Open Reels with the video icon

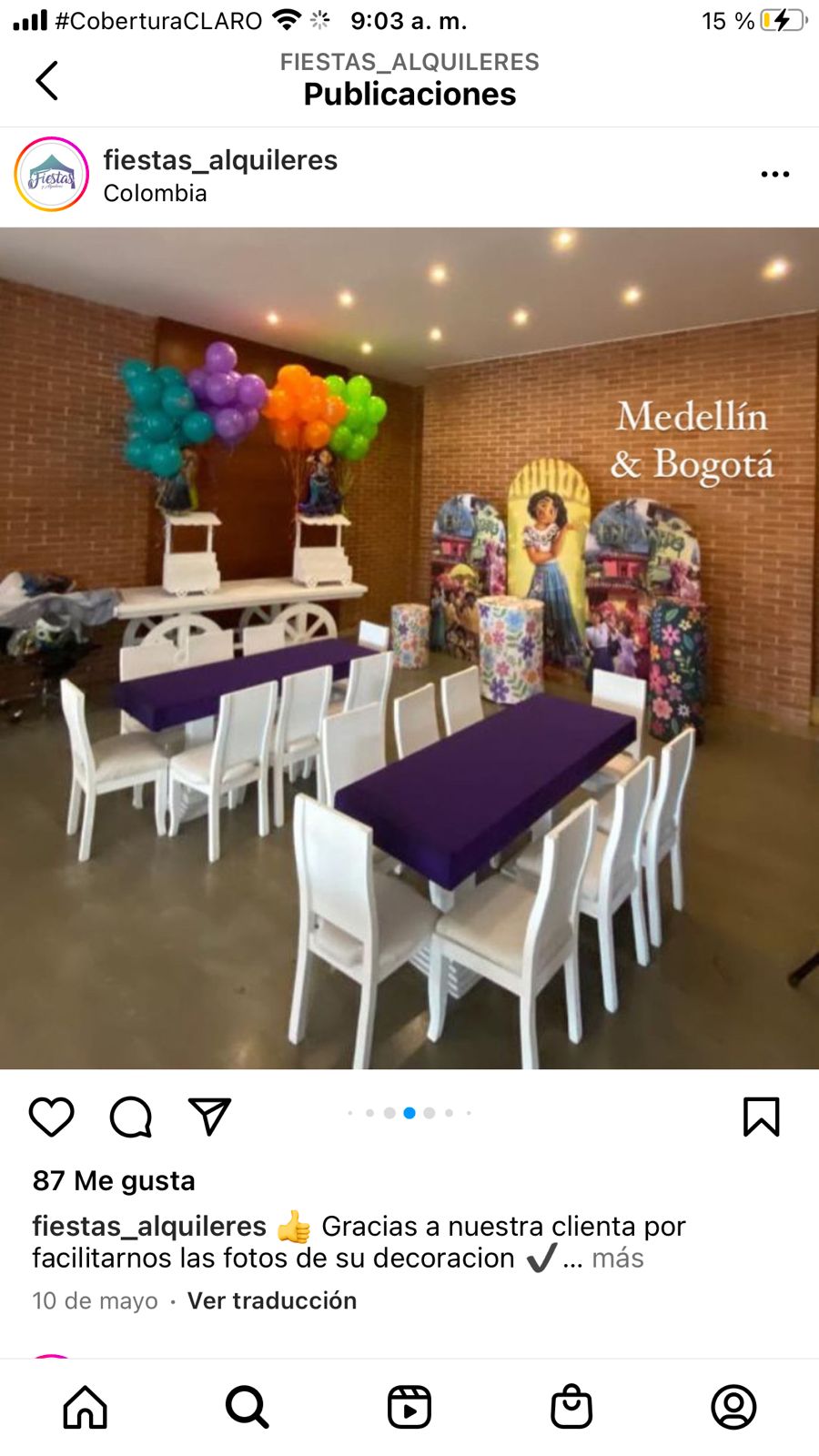(x=409, y=1406)
